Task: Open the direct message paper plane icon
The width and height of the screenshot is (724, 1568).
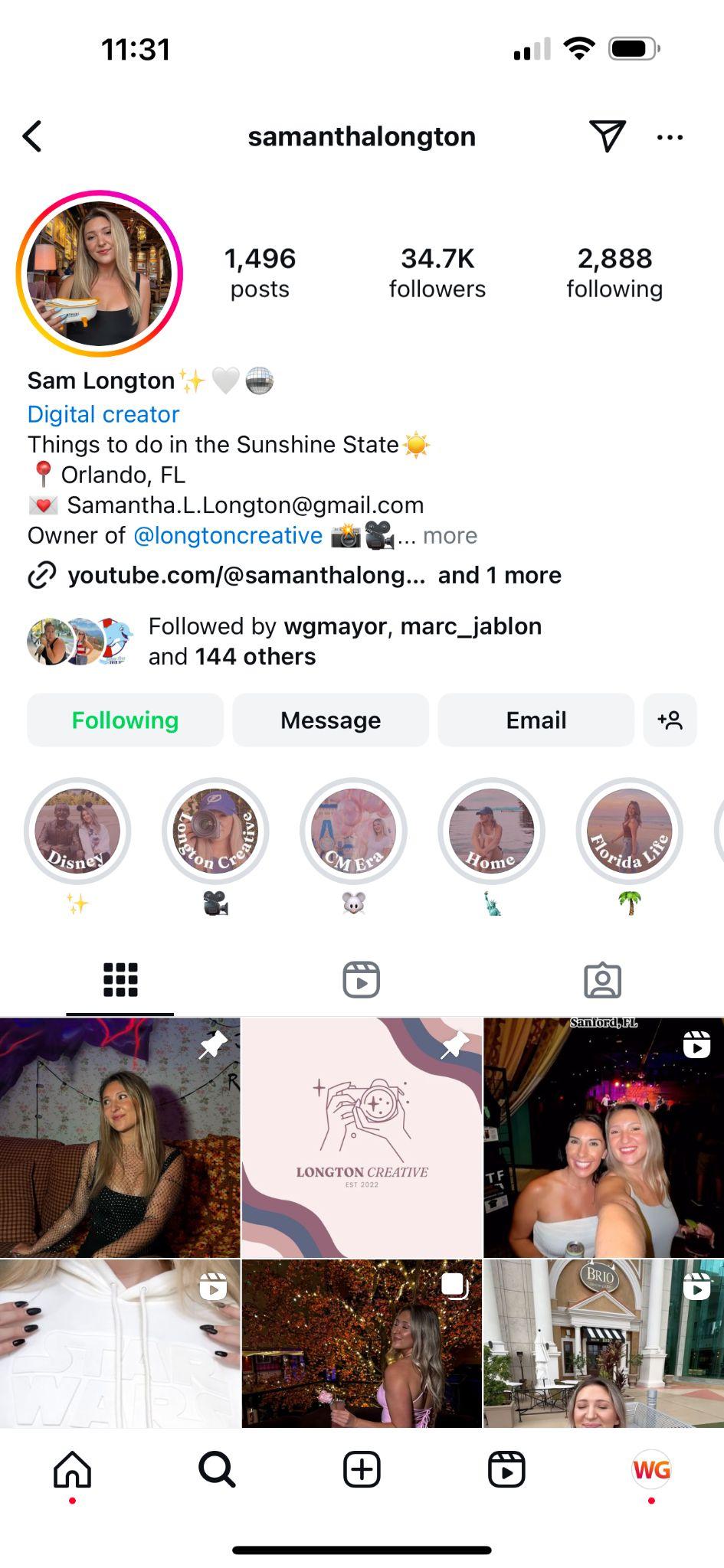Action: click(x=607, y=136)
